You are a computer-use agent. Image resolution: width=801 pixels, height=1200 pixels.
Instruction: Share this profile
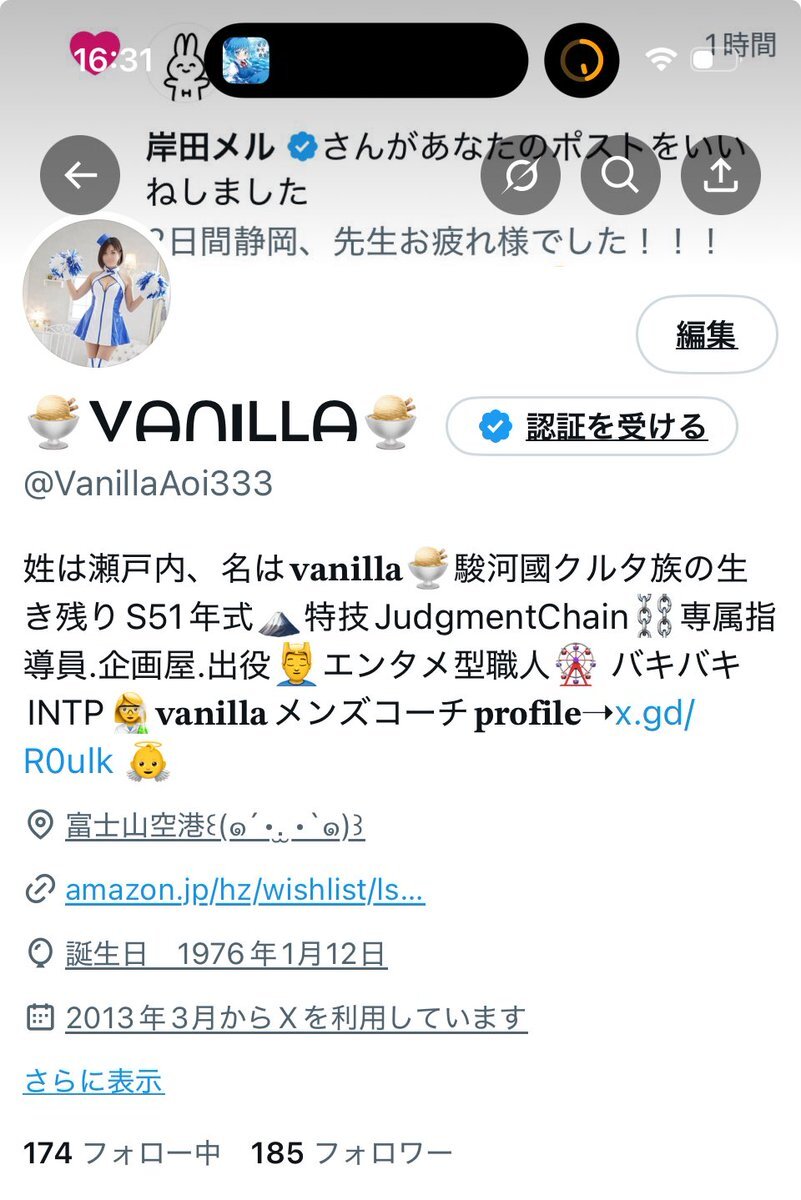tap(721, 175)
